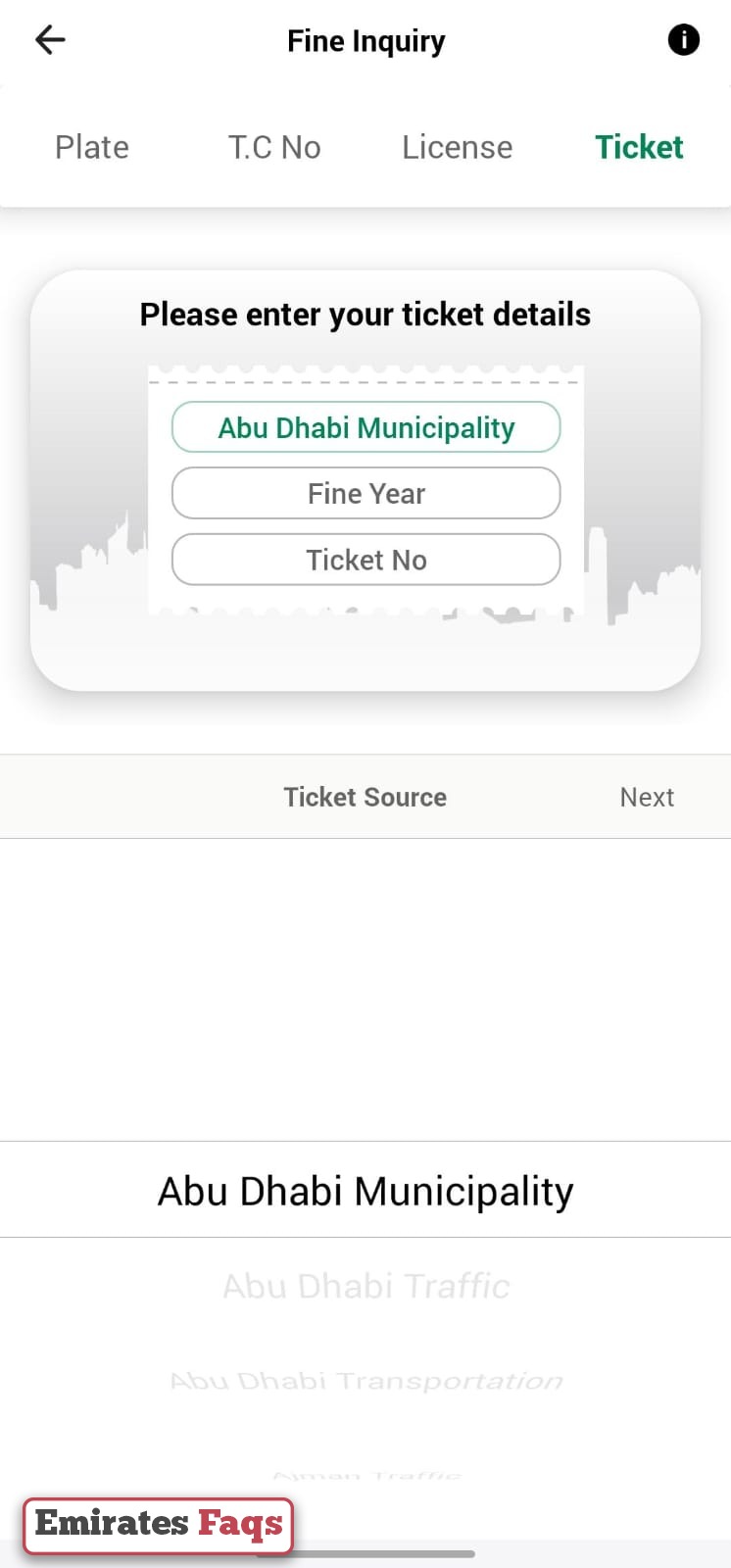Viewport: 731px width, 1568px height.
Task: Open the Abu Dhabi Municipality source selector
Action: tap(365, 427)
